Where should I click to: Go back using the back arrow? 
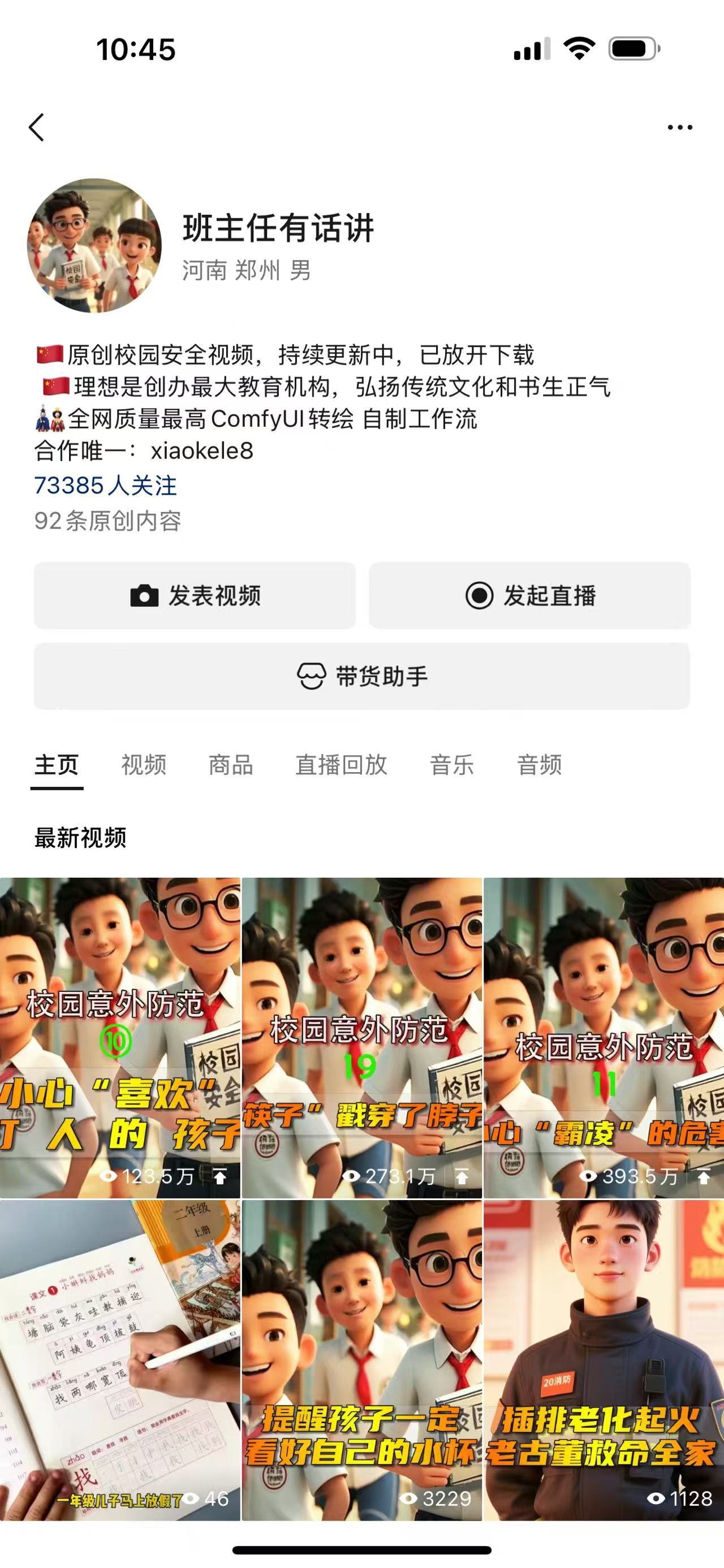tap(37, 127)
